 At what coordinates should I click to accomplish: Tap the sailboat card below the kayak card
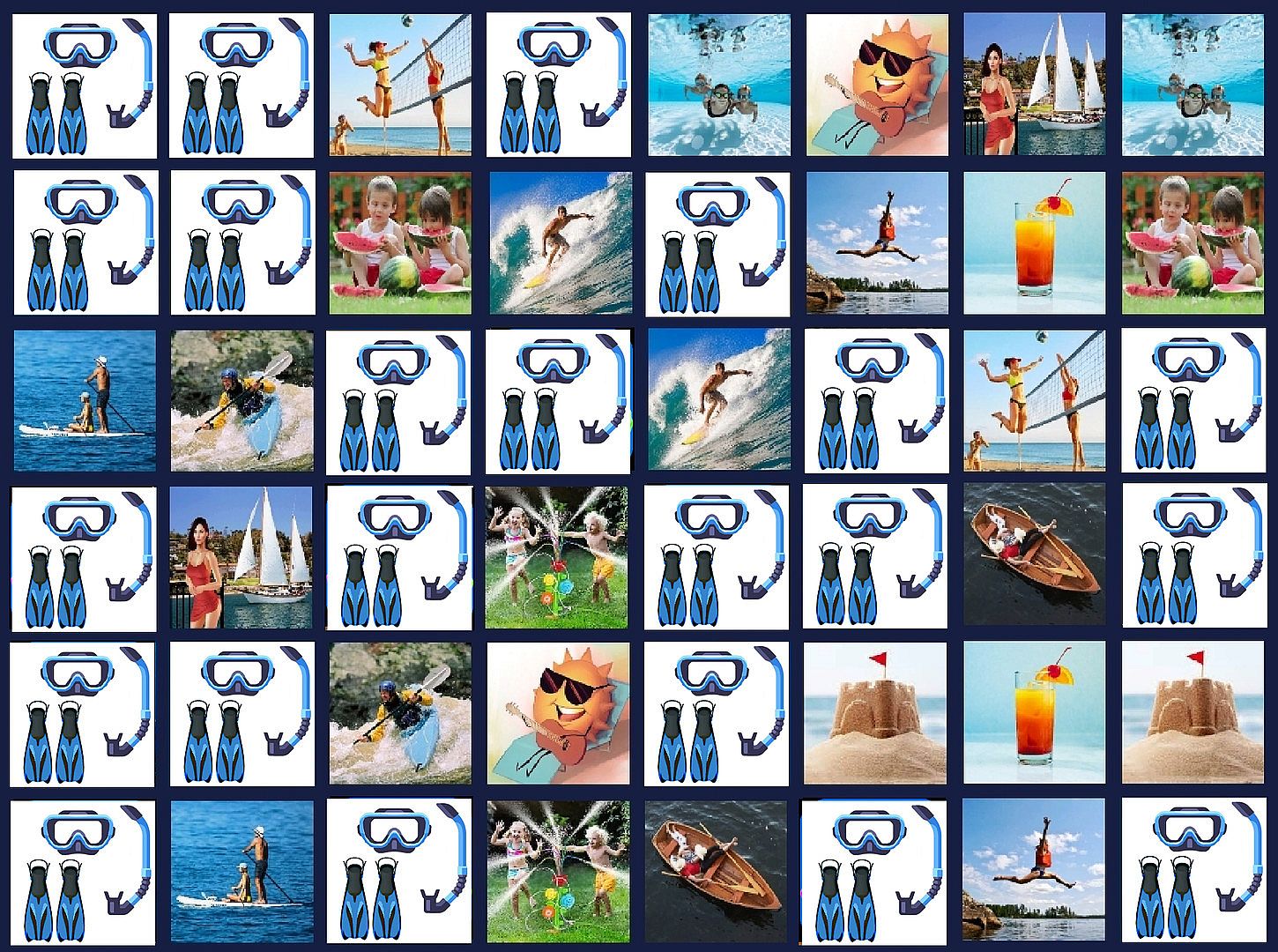(x=241, y=556)
